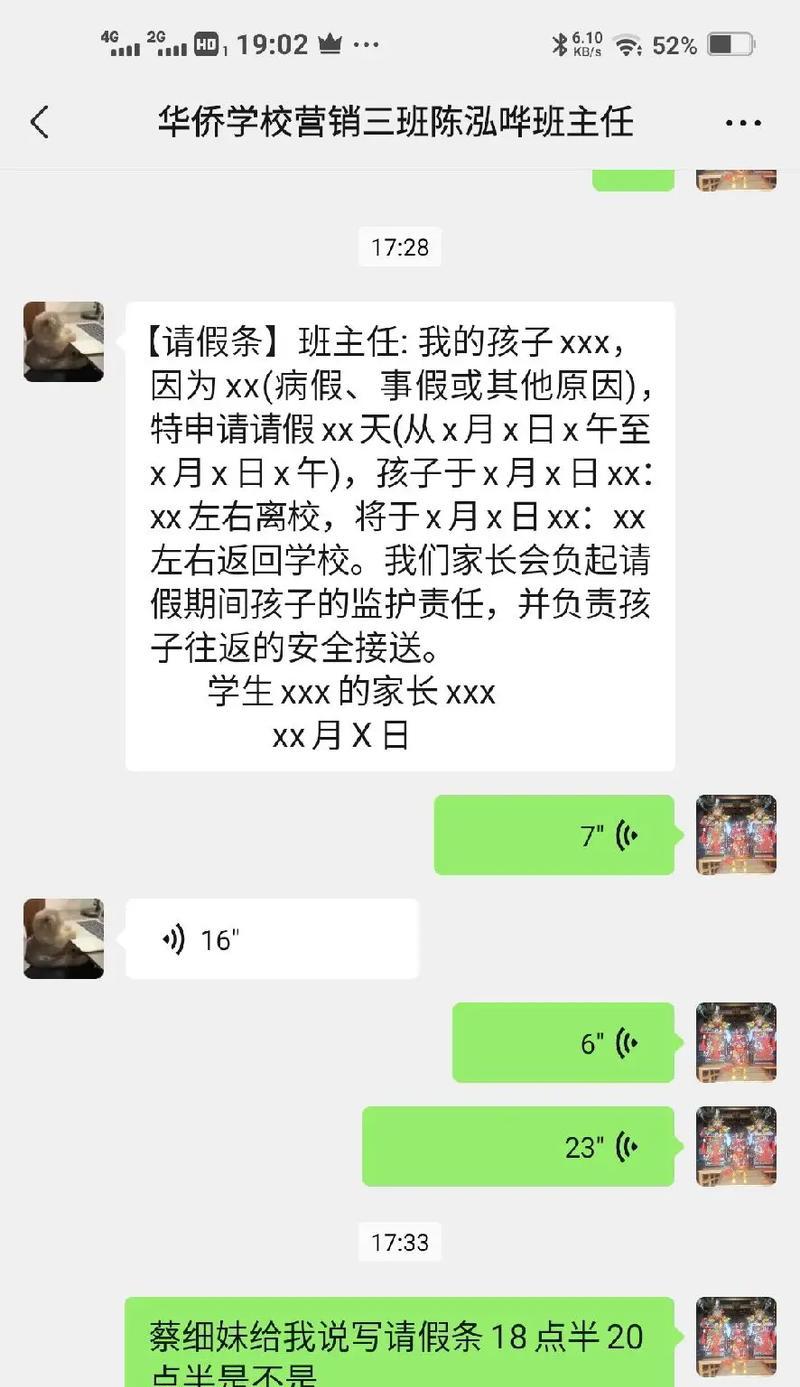The height and width of the screenshot is (1387, 800).
Task: Open the chat options menu
Action: 742,123
